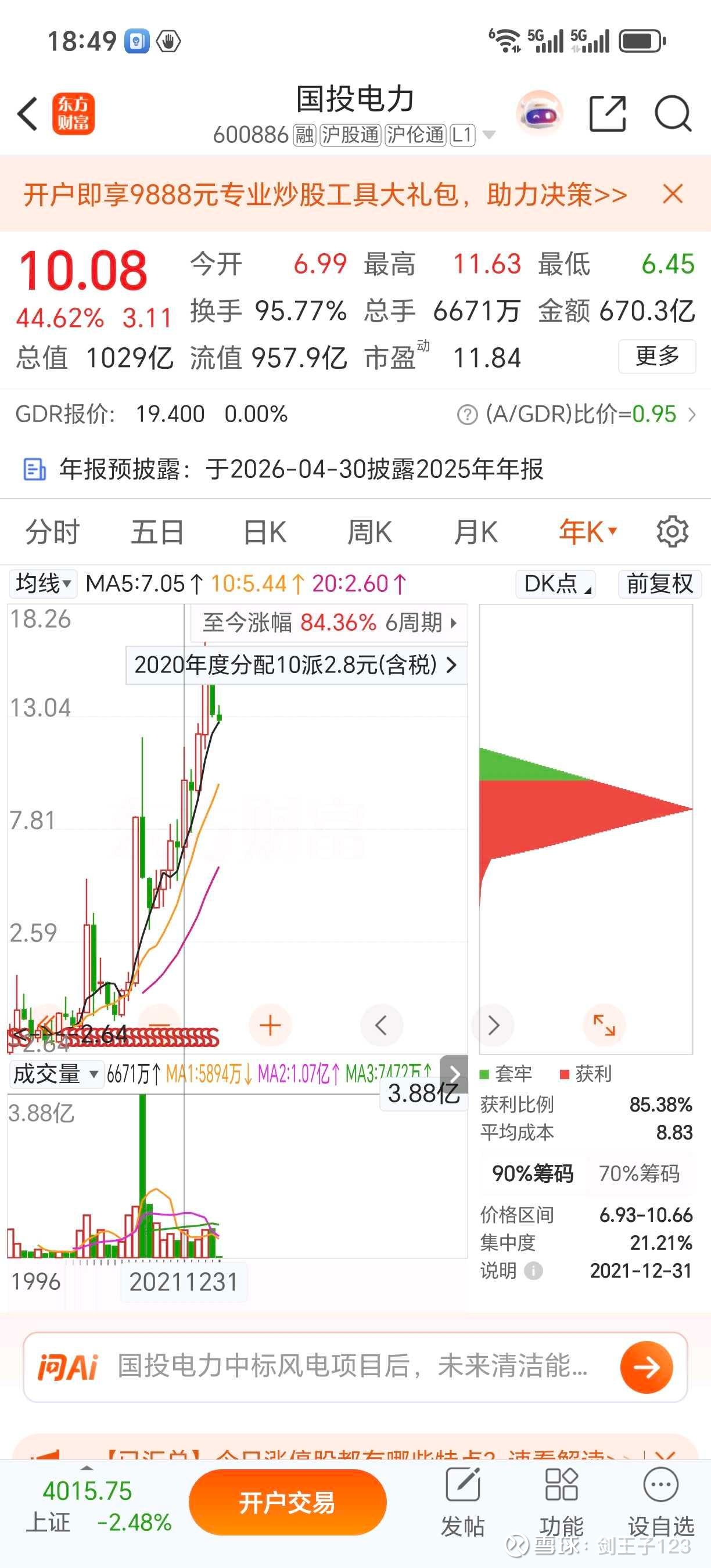
Task: Open the AI robot assistant
Action: pos(538,114)
